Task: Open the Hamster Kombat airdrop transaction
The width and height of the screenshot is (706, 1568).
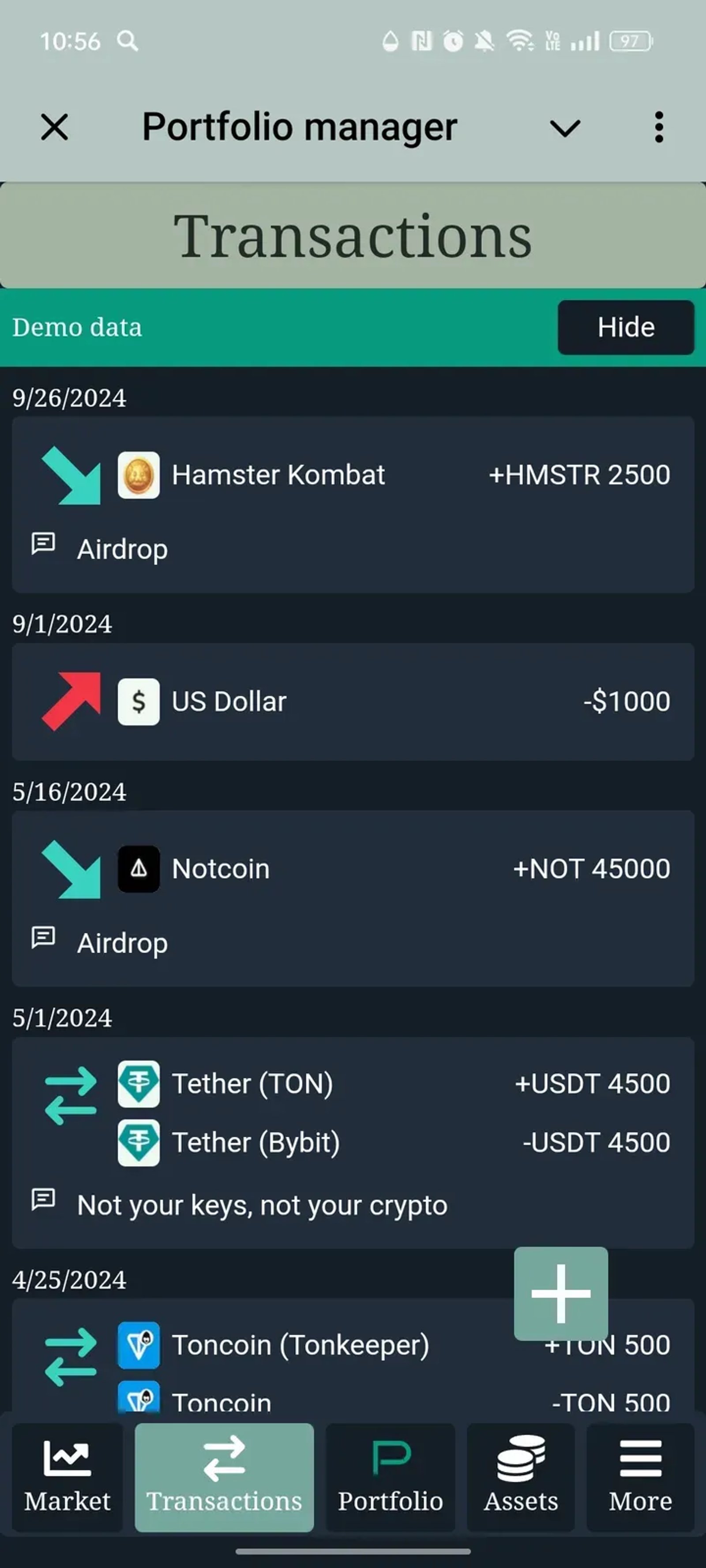Action: (x=353, y=504)
